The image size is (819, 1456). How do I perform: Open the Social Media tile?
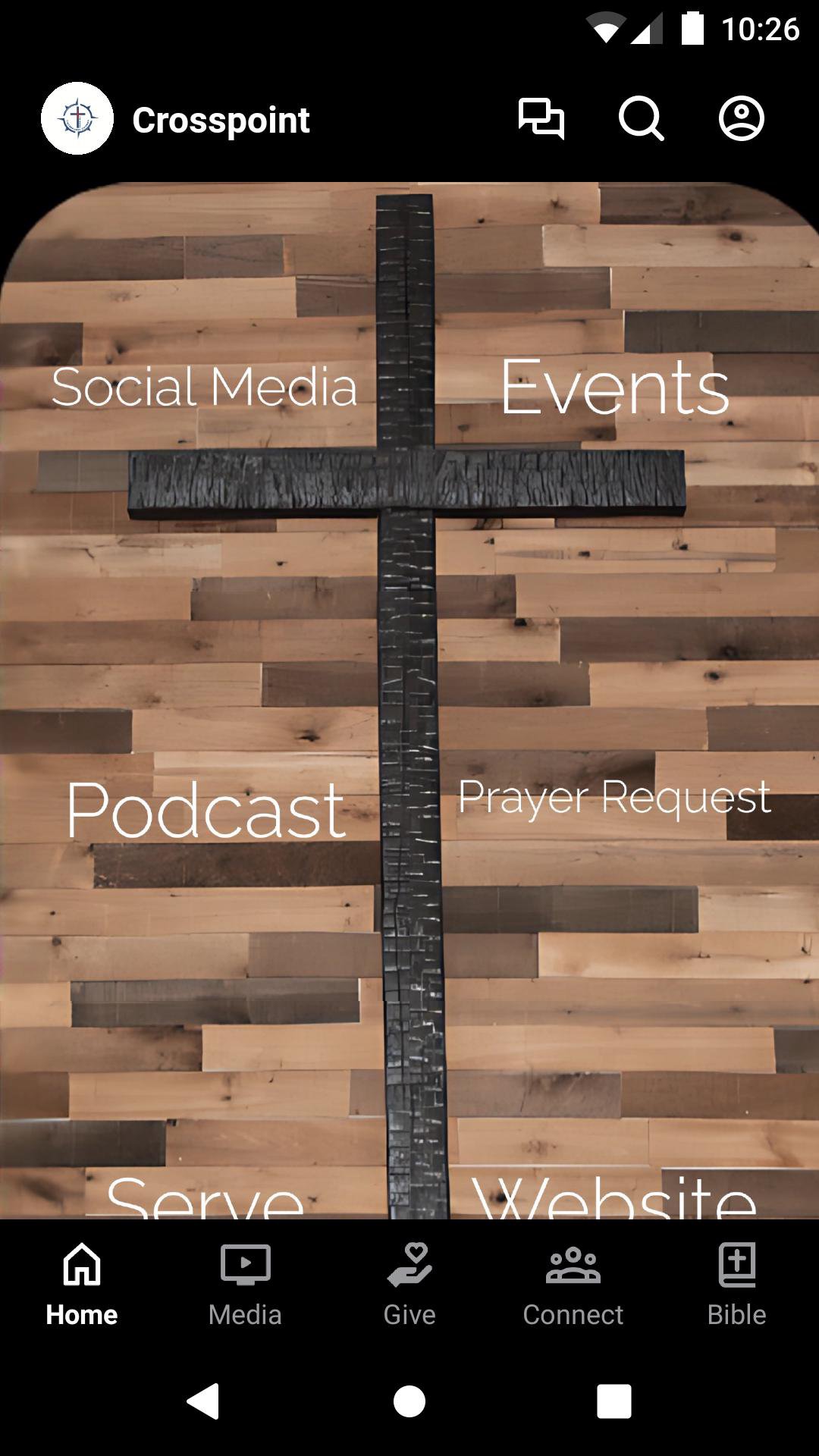[x=205, y=388]
